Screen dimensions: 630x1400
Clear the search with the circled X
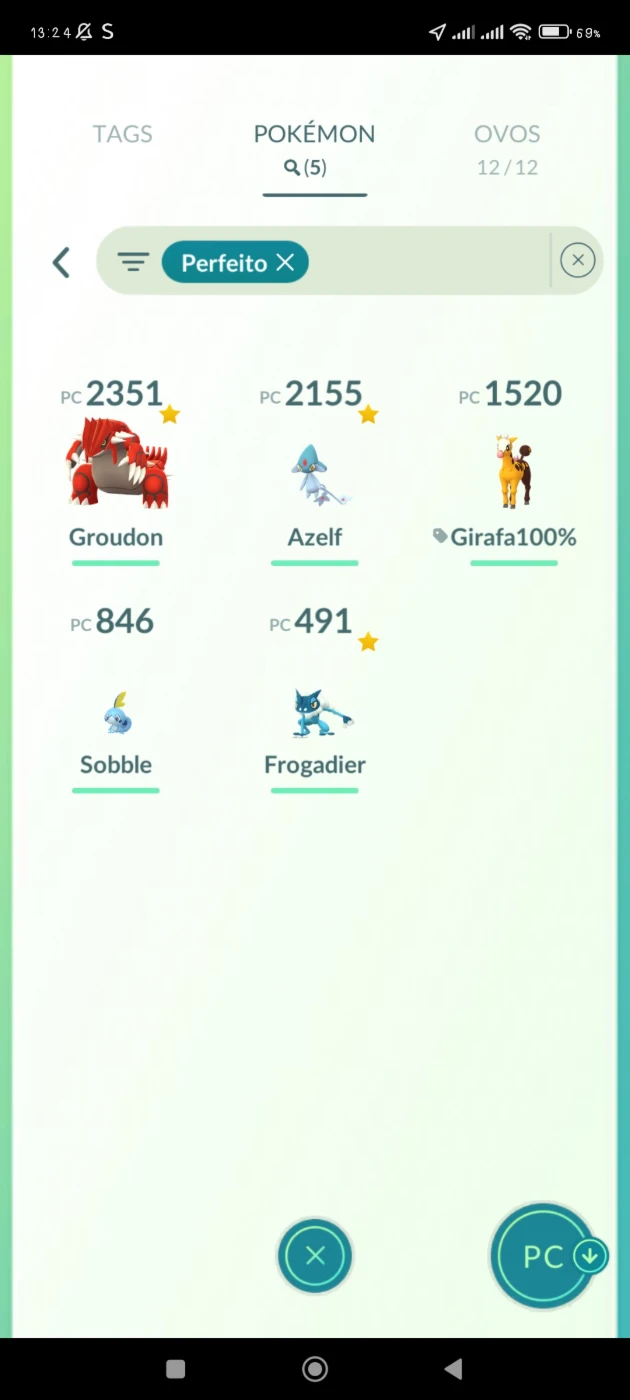click(x=578, y=261)
